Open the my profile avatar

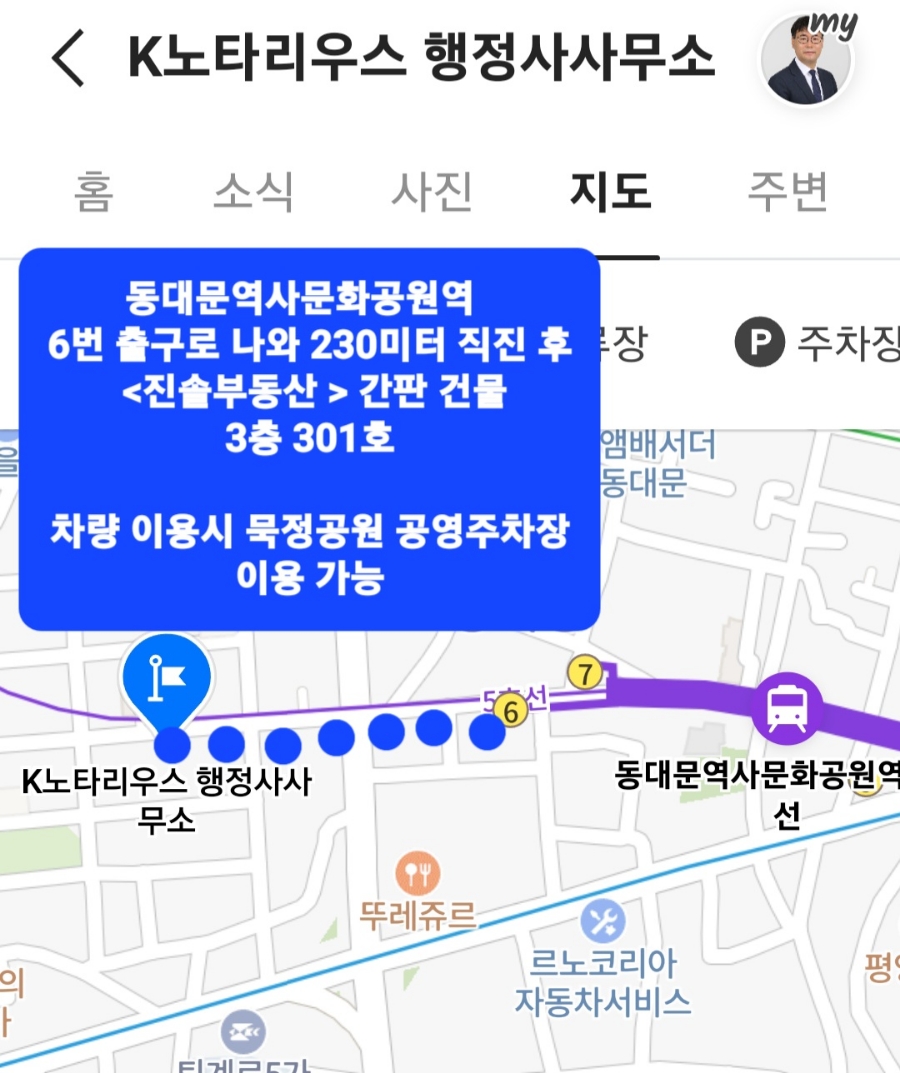pyautogui.click(x=806, y=60)
